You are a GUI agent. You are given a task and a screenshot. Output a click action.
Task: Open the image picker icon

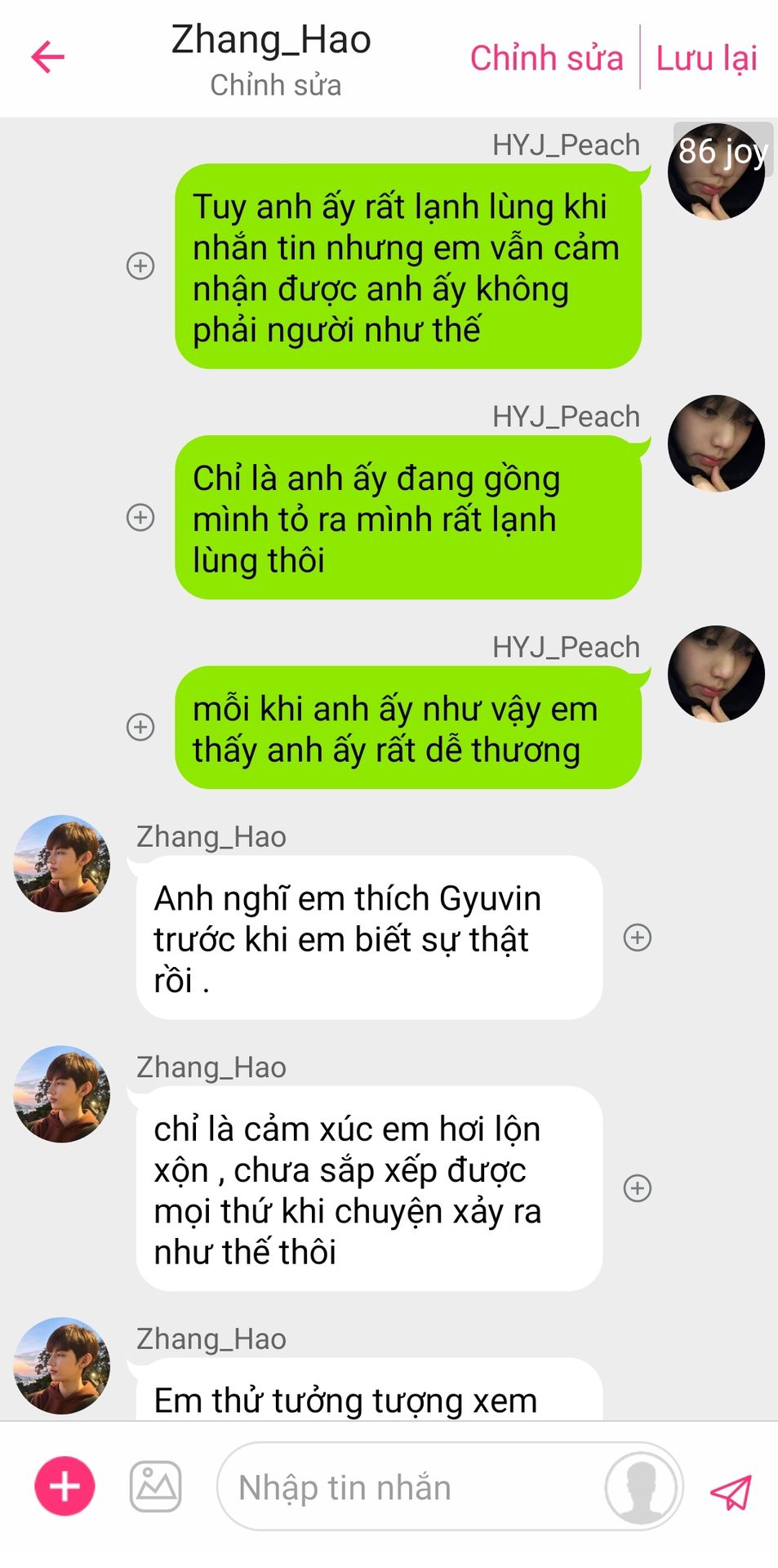click(155, 1486)
